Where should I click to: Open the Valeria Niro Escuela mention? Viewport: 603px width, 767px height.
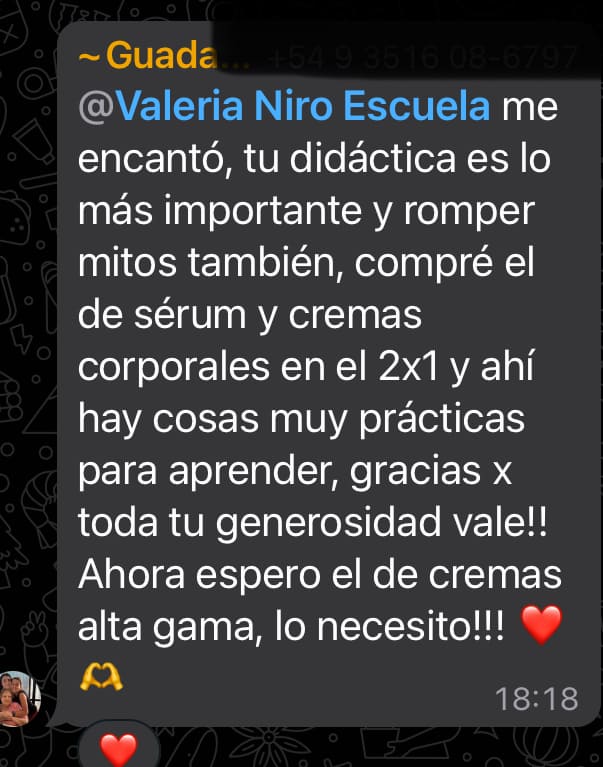[285, 107]
